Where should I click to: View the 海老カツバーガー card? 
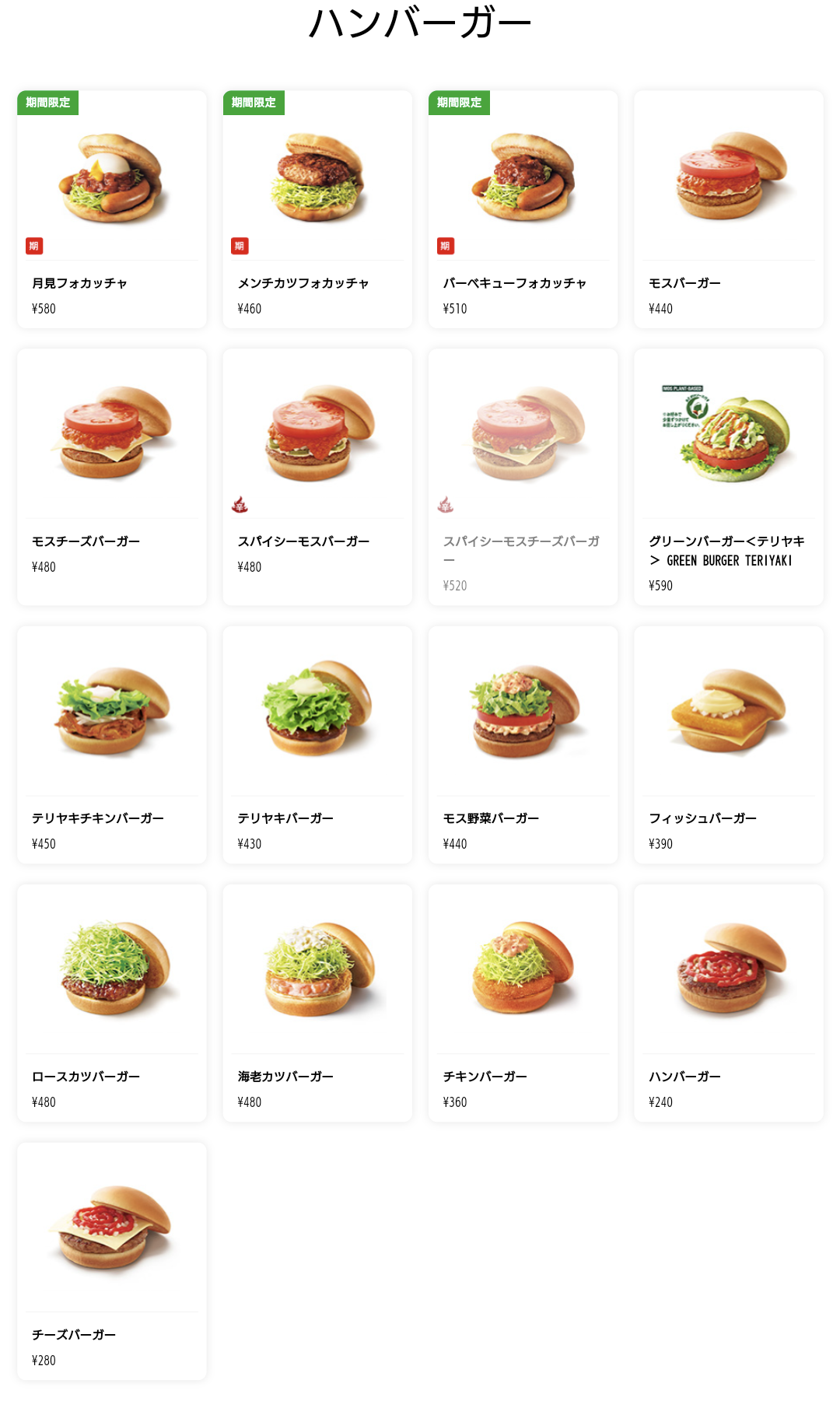tap(317, 1002)
